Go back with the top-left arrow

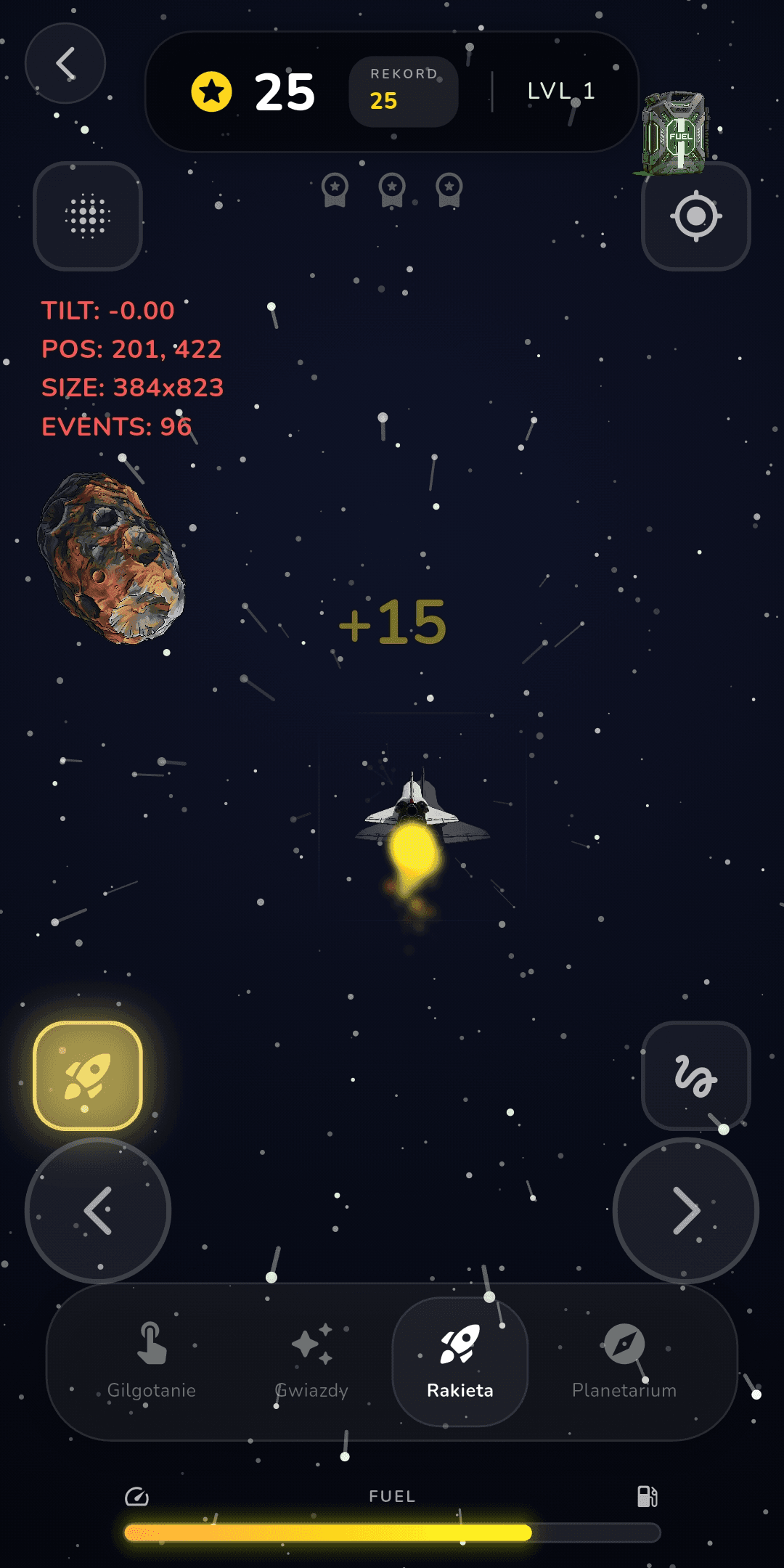coord(65,63)
